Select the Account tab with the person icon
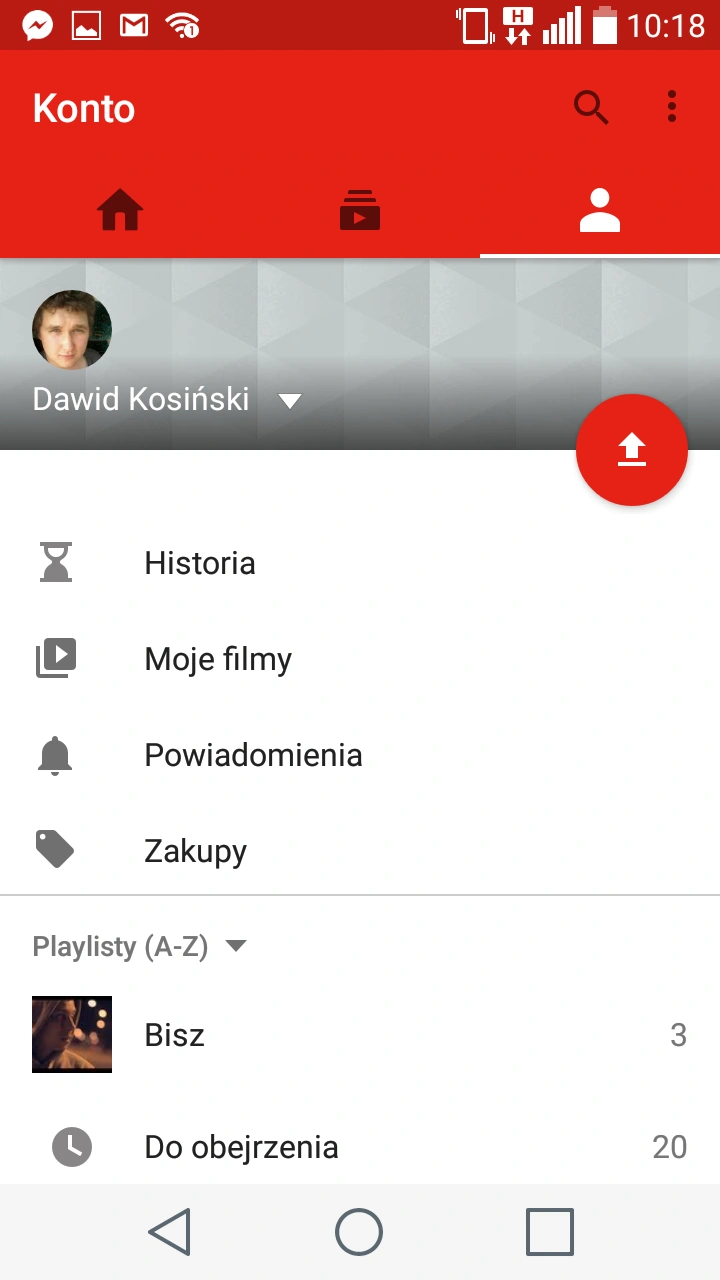 tap(600, 211)
